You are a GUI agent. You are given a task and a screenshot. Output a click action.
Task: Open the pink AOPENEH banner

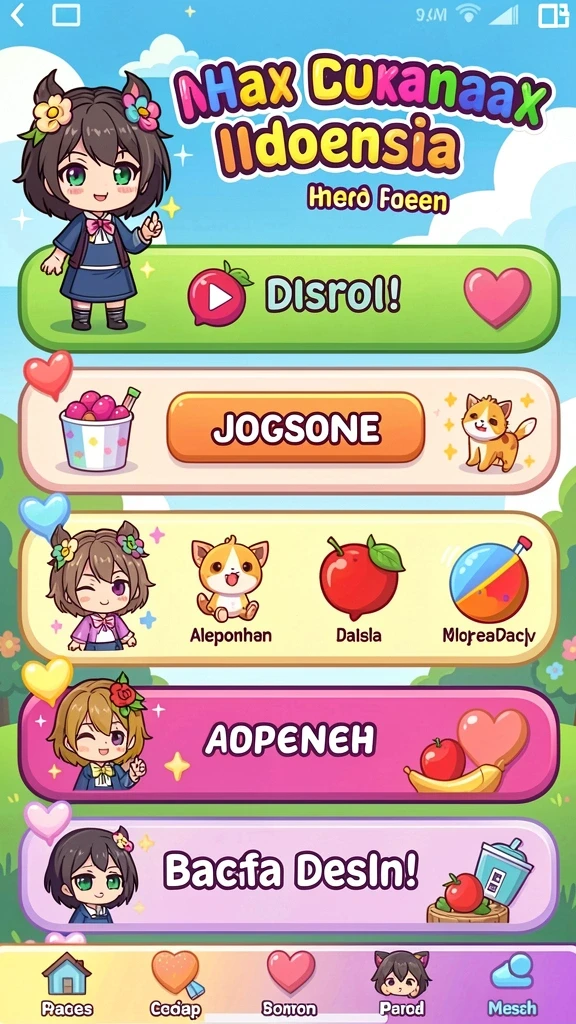[x=289, y=743]
